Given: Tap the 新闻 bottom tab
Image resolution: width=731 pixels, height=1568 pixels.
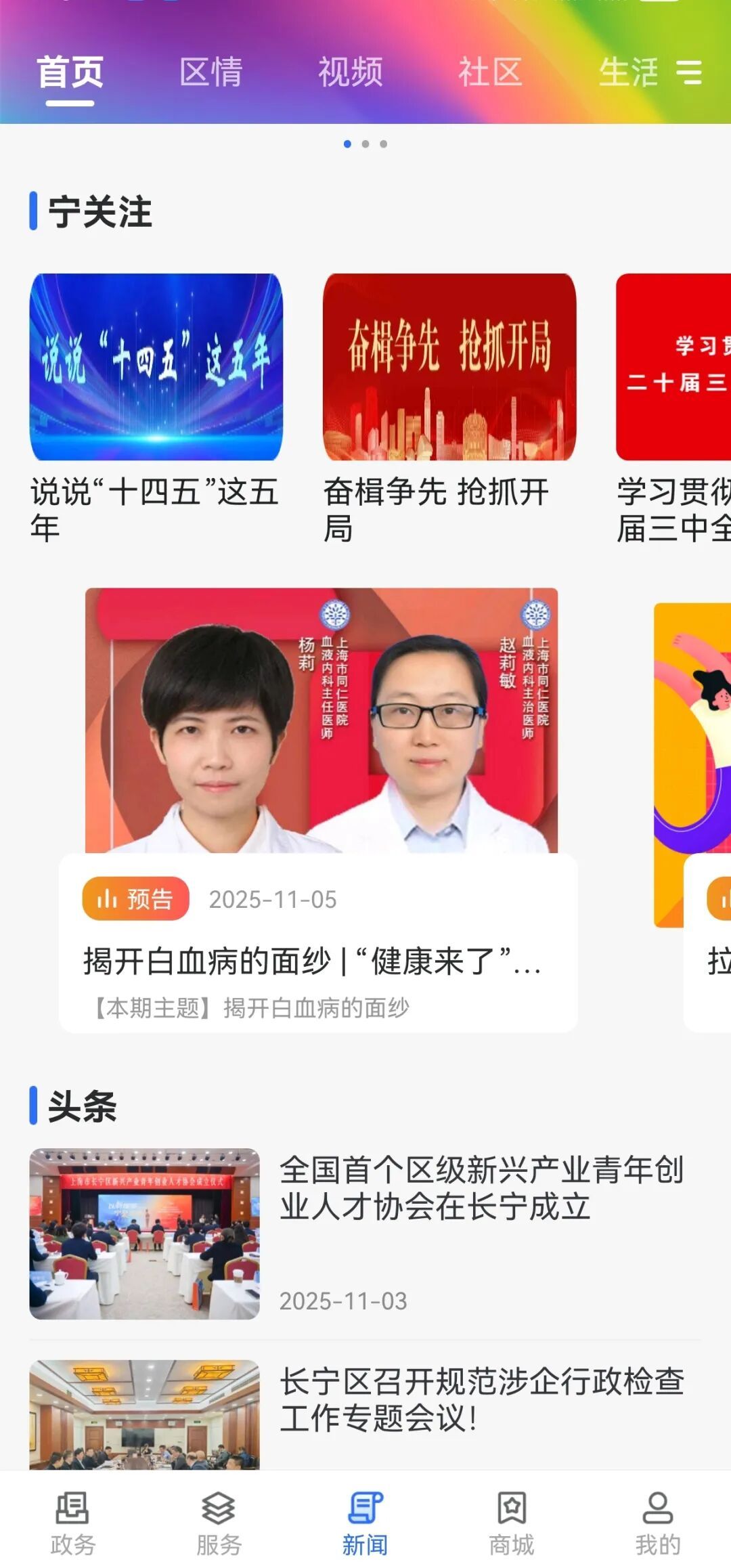Looking at the screenshot, I should tap(365, 1523).
